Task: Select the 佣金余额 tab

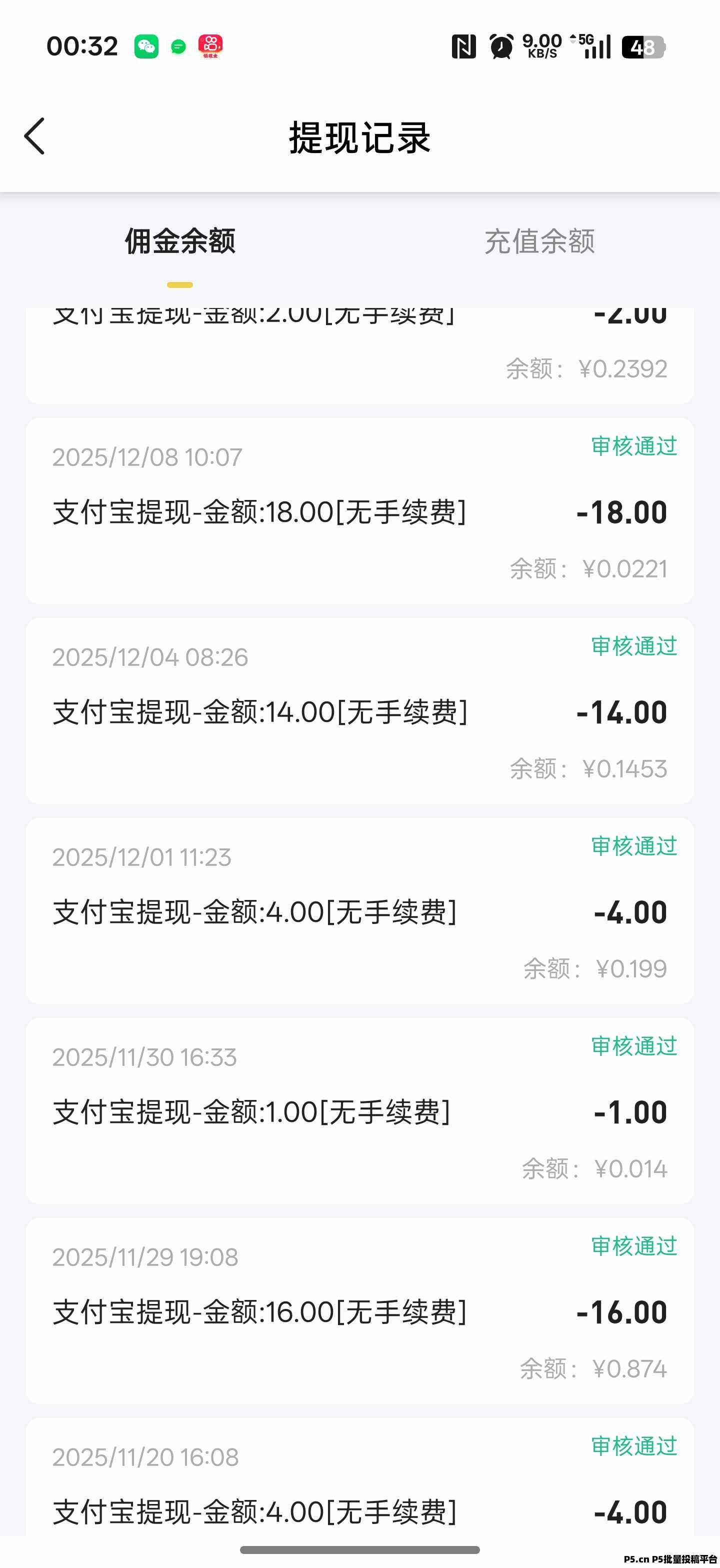Action: tap(180, 241)
